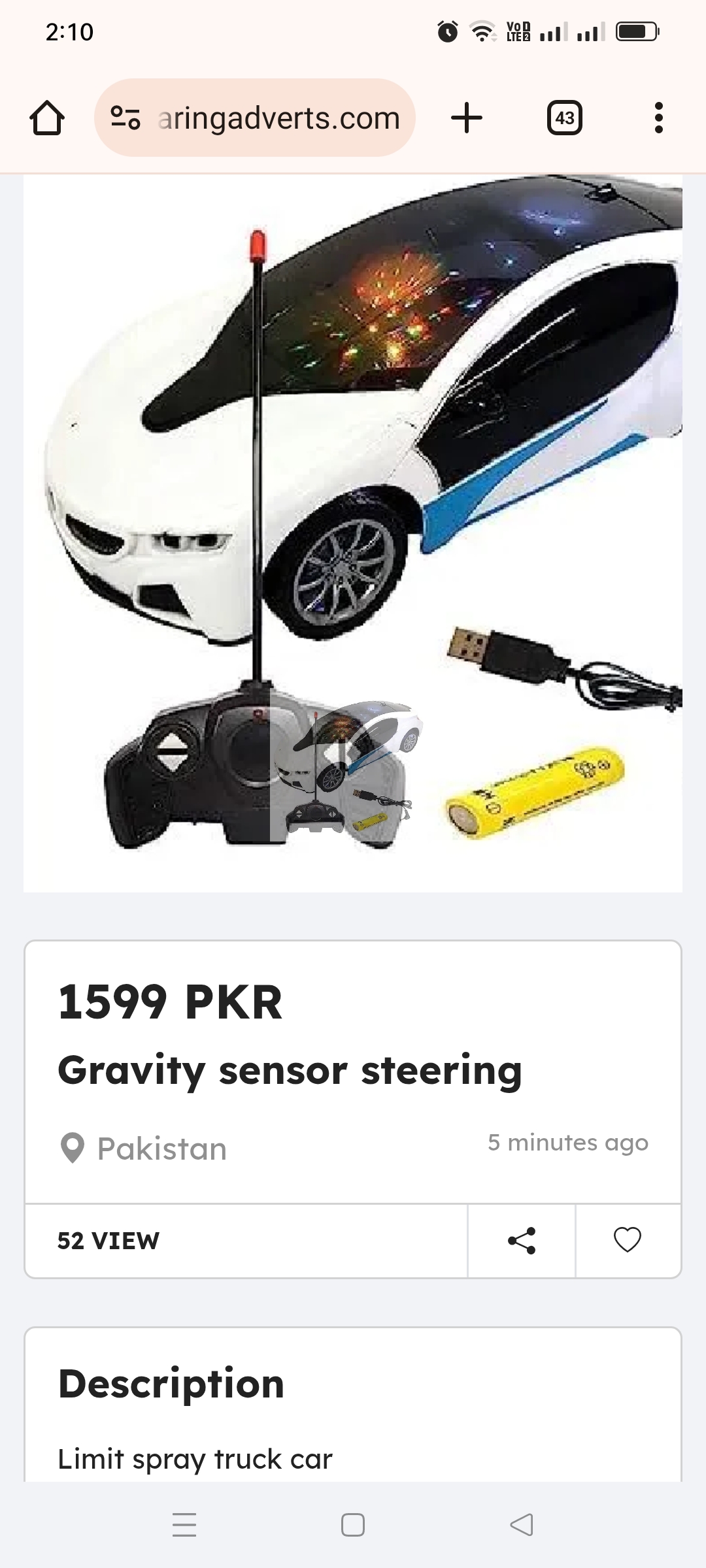Open the tab switcher showing 43 tabs
706x1568 pixels.
(x=564, y=118)
